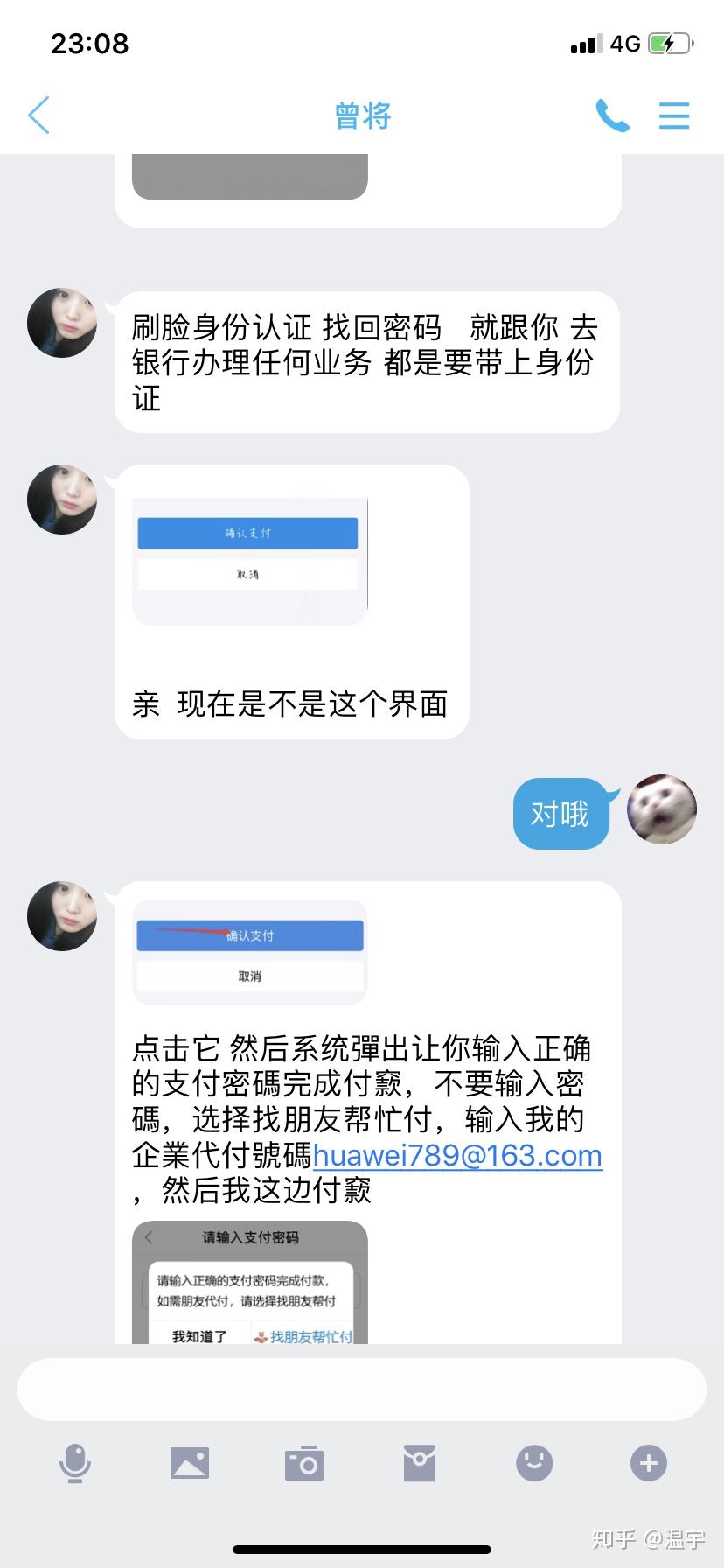The width and height of the screenshot is (724, 1568).
Task: Open the camera to take a photo
Action: click(304, 1463)
